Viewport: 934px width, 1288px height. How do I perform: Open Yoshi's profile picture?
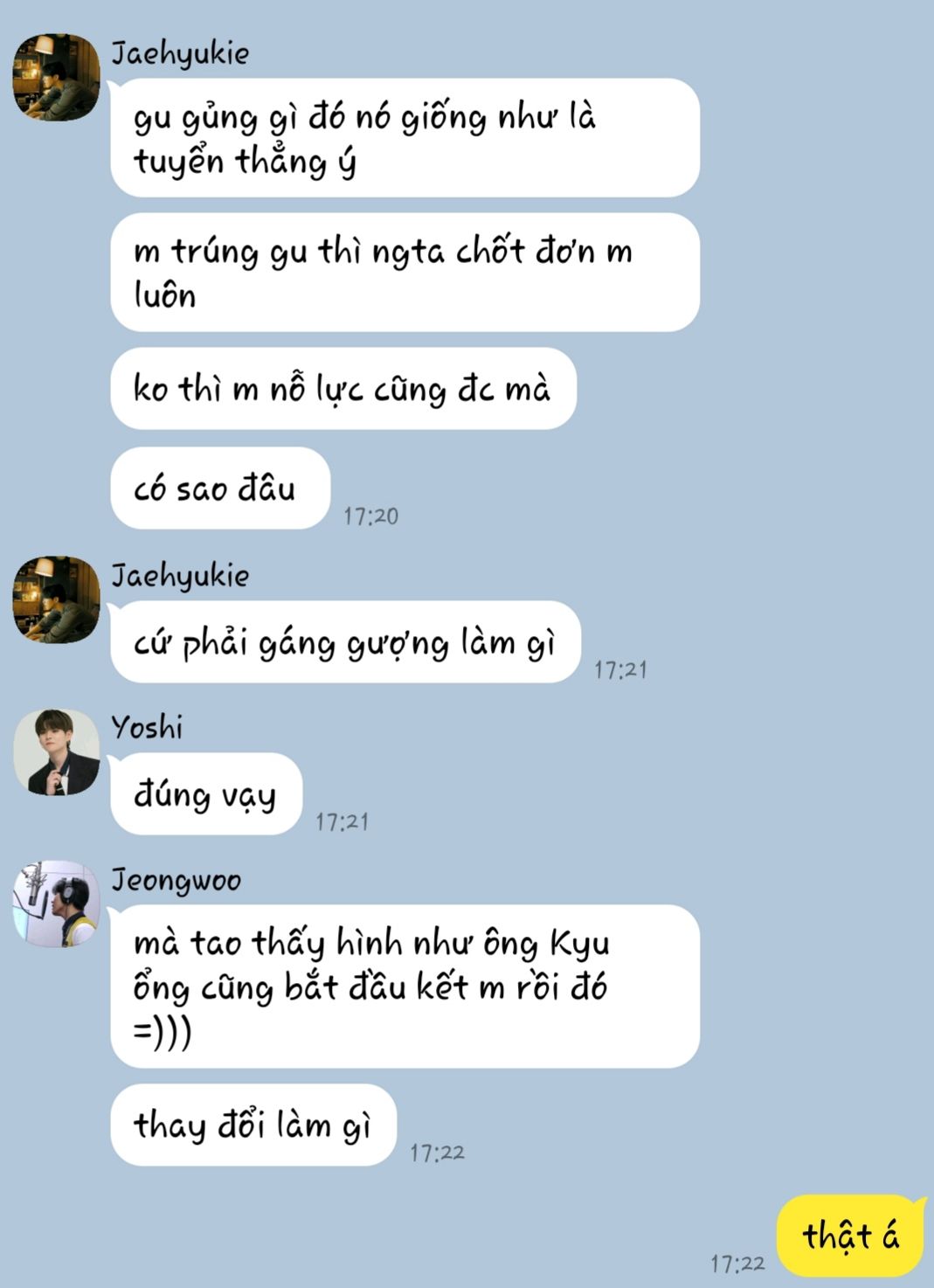tap(56, 752)
